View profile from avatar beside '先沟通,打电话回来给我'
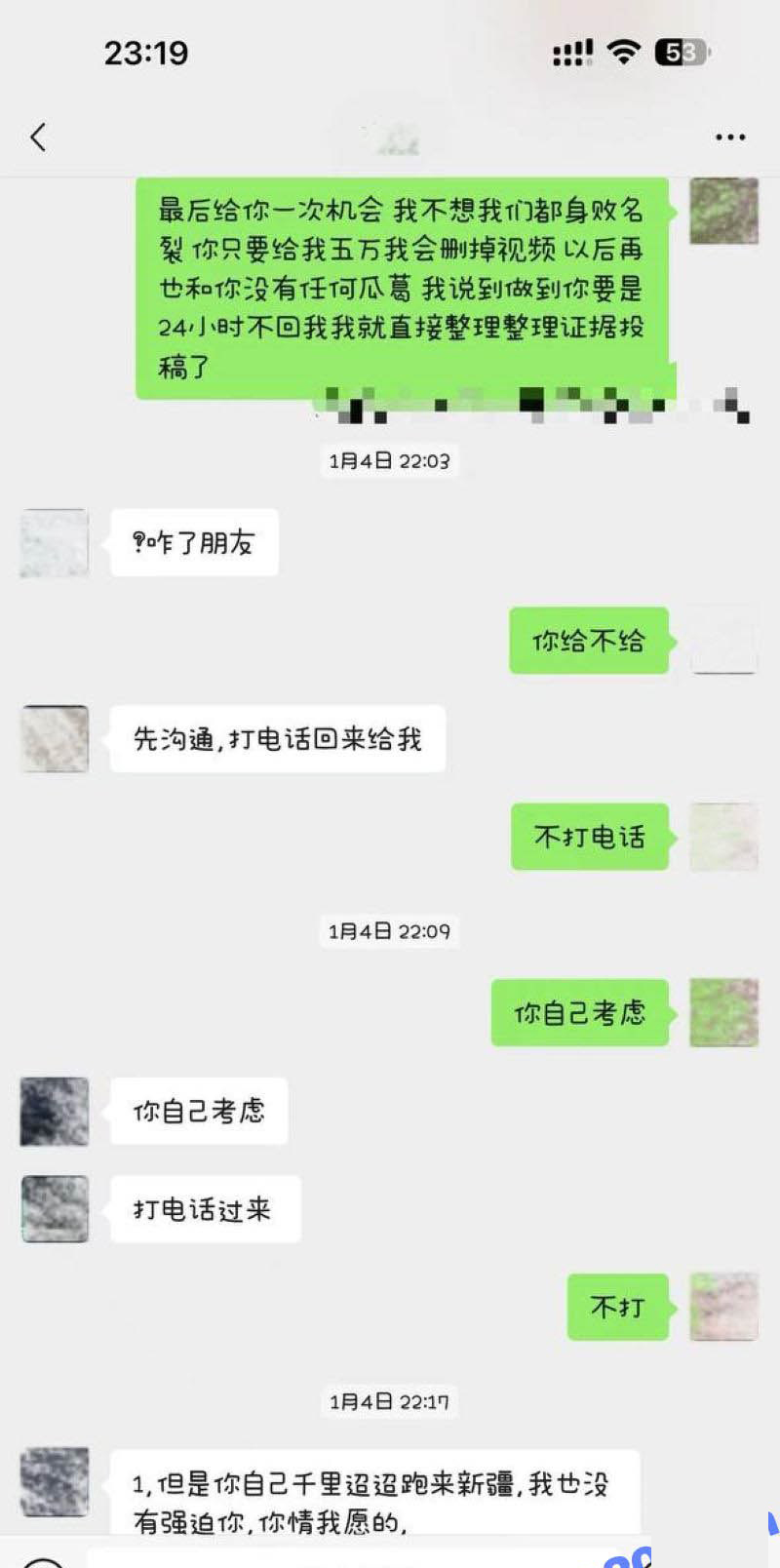The image size is (780, 1568). click(55, 739)
